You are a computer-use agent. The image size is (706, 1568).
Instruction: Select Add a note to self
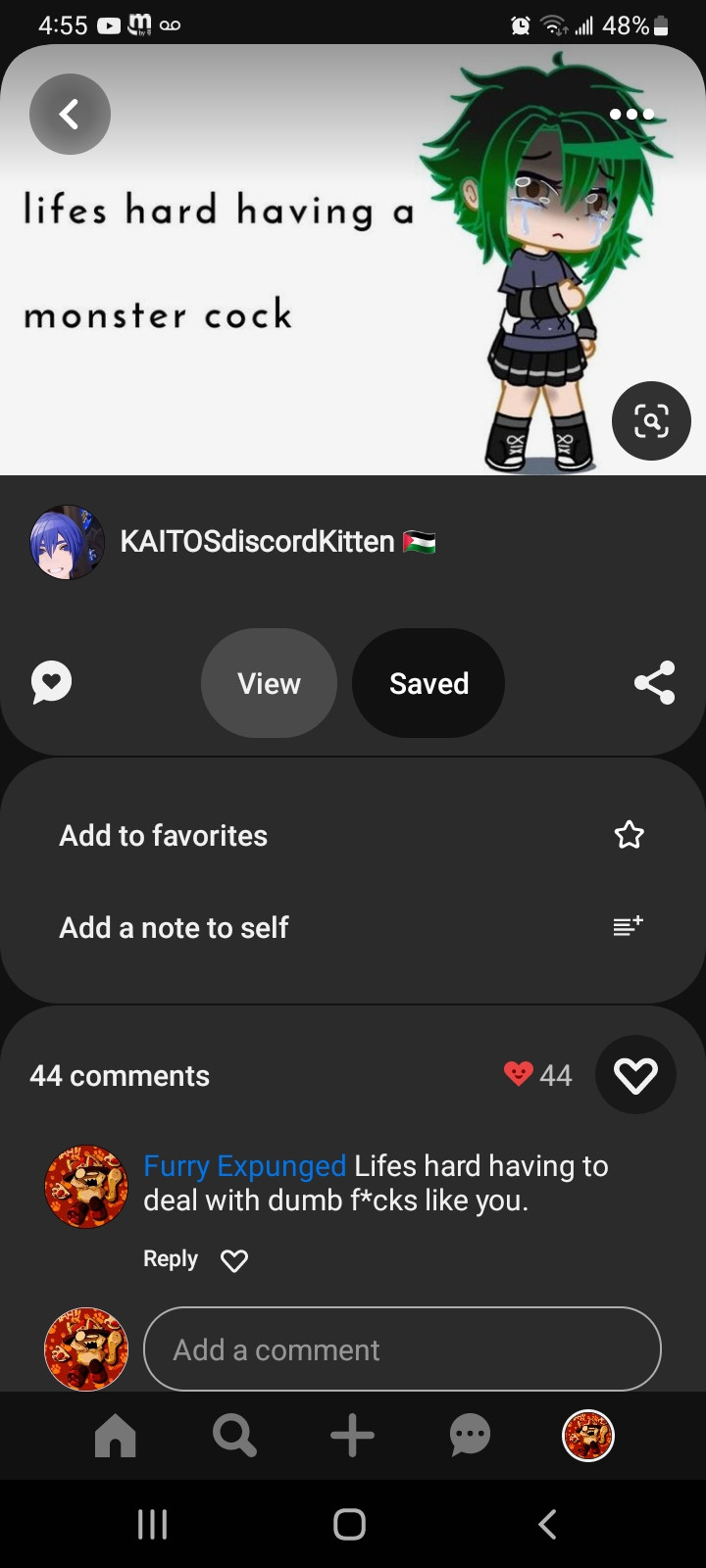click(352, 927)
